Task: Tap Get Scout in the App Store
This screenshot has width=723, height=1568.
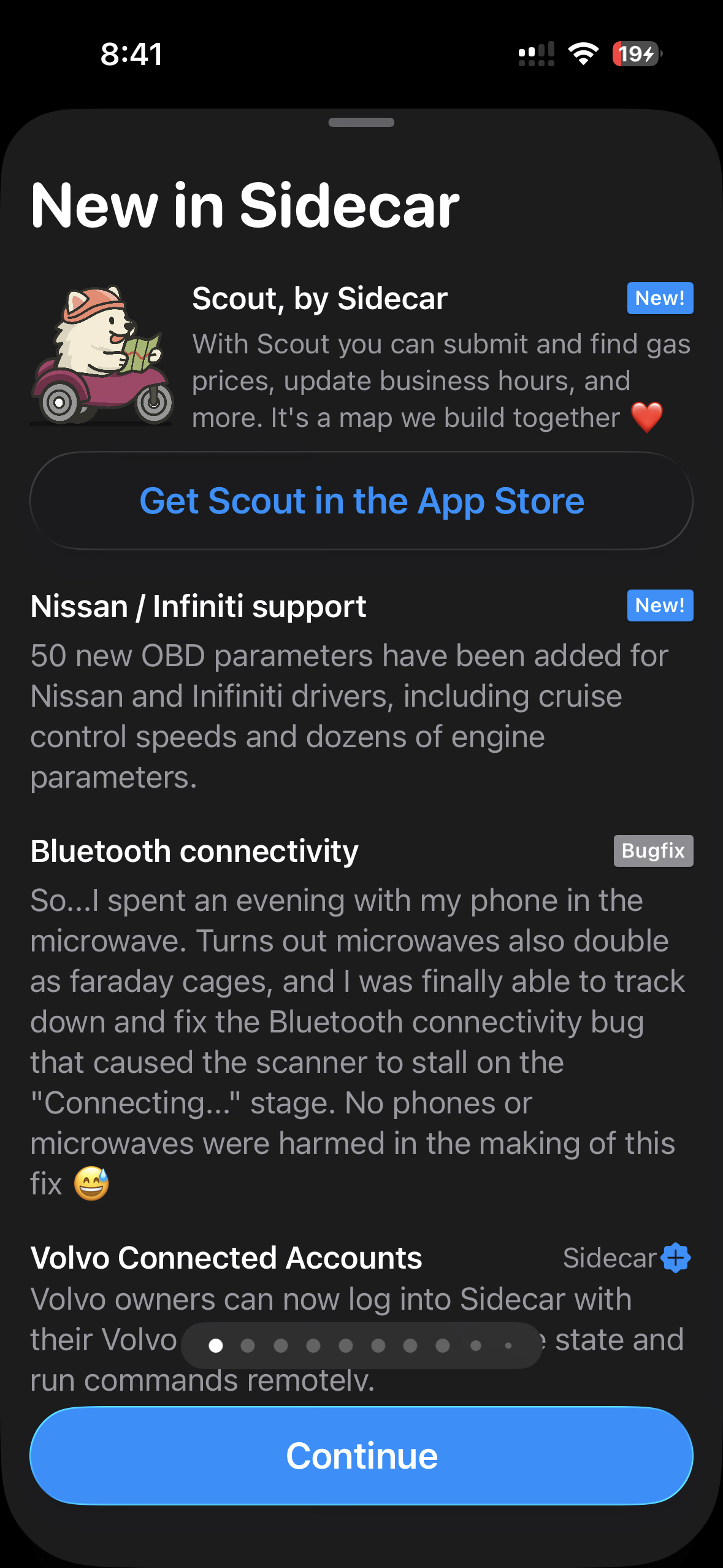Action: (x=361, y=501)
